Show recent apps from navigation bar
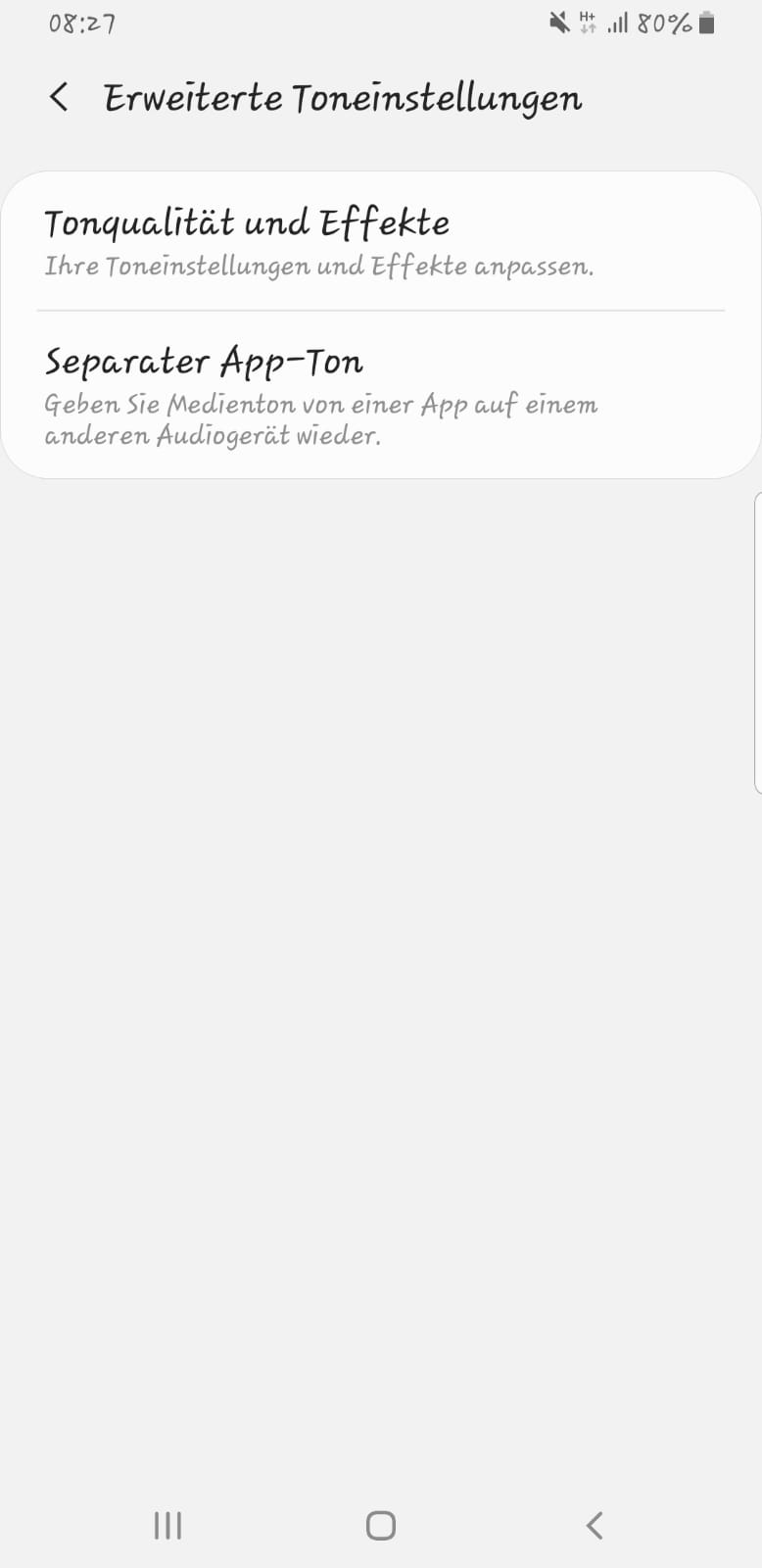Viewport: 762px width, 1568px height. [x=167, y=1525]
